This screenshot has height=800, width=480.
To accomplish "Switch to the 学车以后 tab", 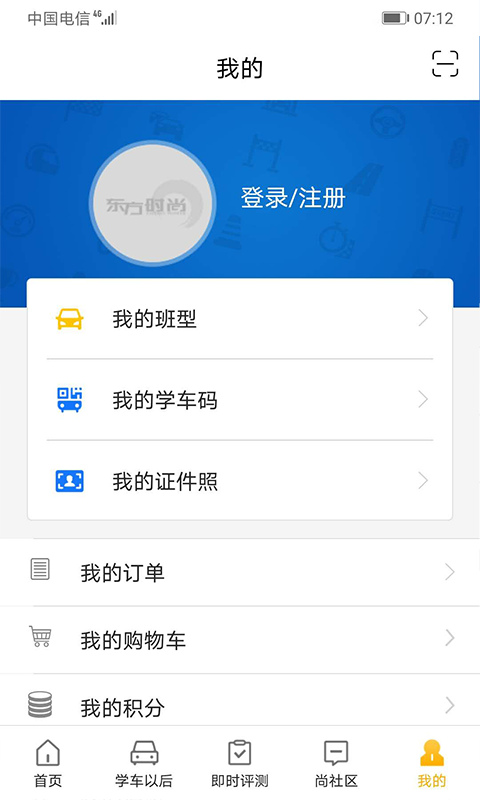I will coord(144,763).
